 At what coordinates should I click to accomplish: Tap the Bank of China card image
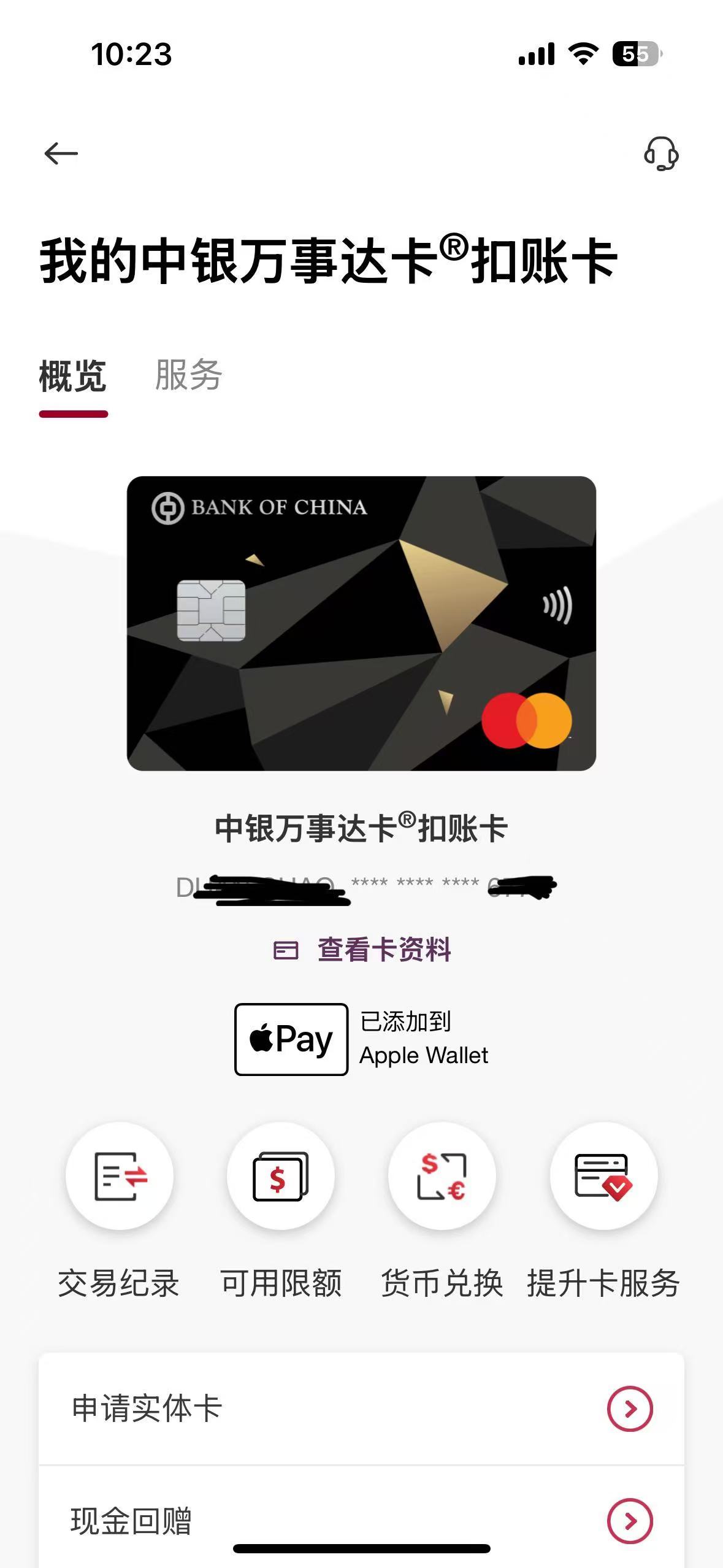(361, 623)
